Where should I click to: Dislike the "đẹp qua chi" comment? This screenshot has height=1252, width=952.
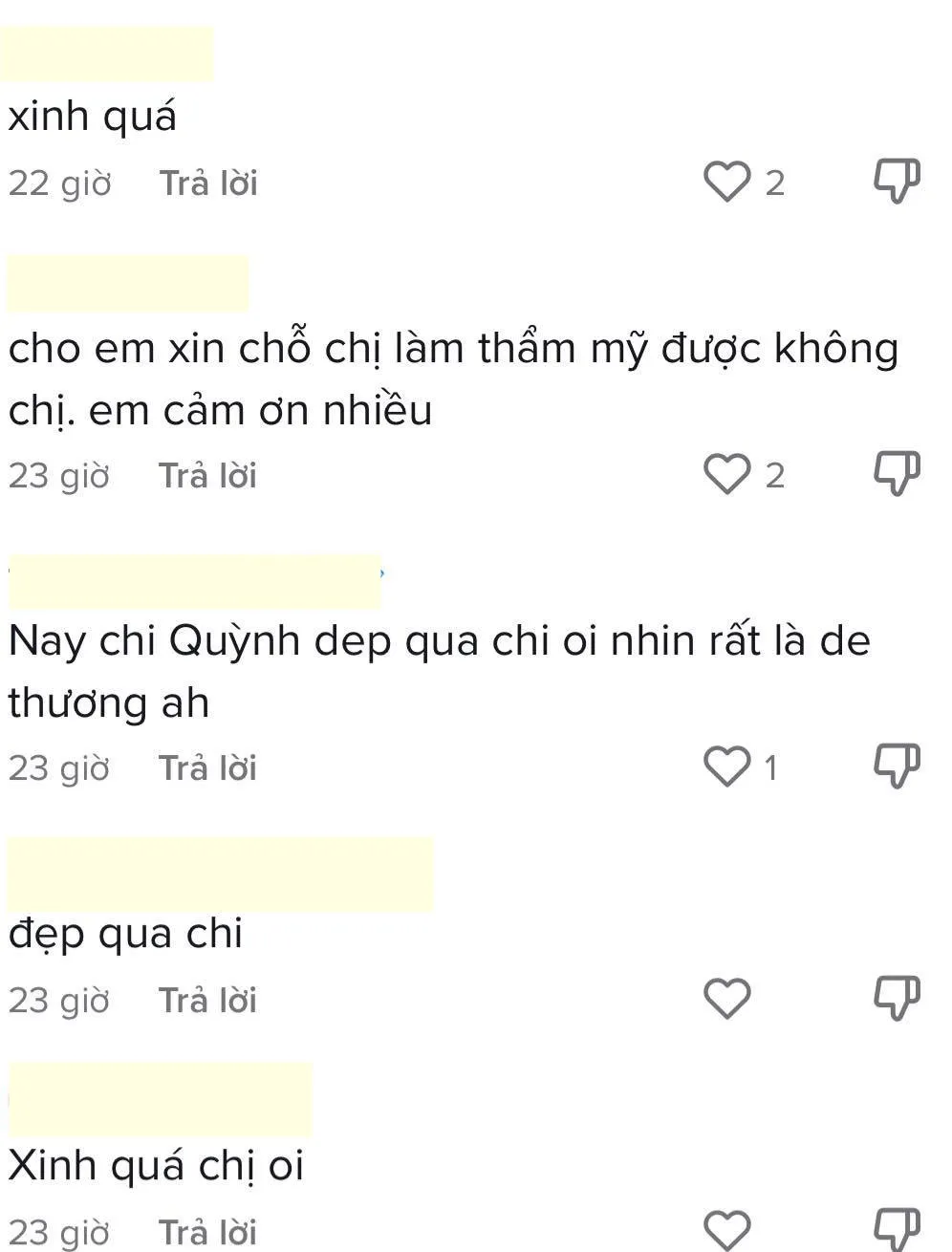(897, 998)
